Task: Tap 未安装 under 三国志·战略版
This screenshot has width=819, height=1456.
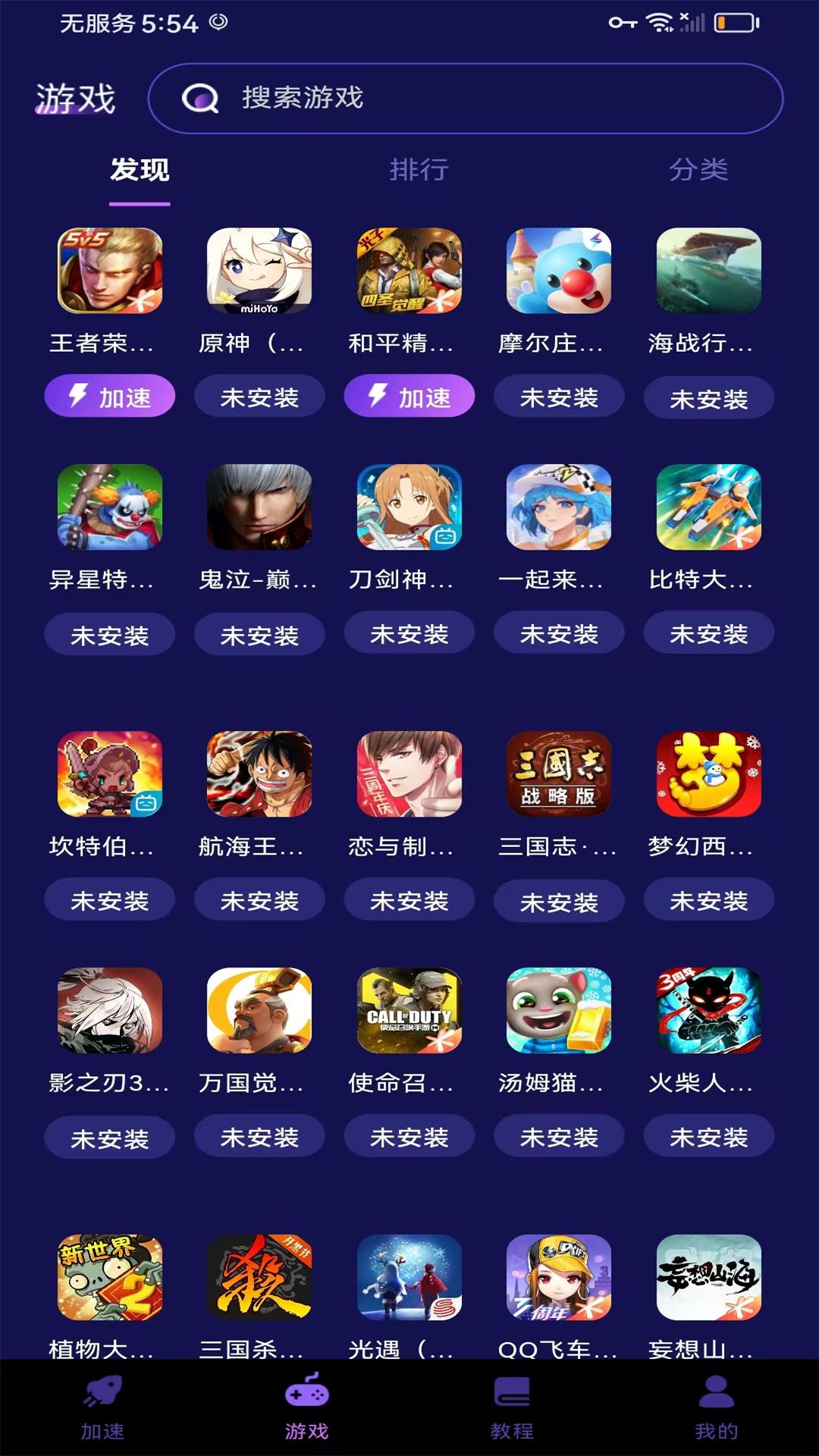Action: pos(559,902)
